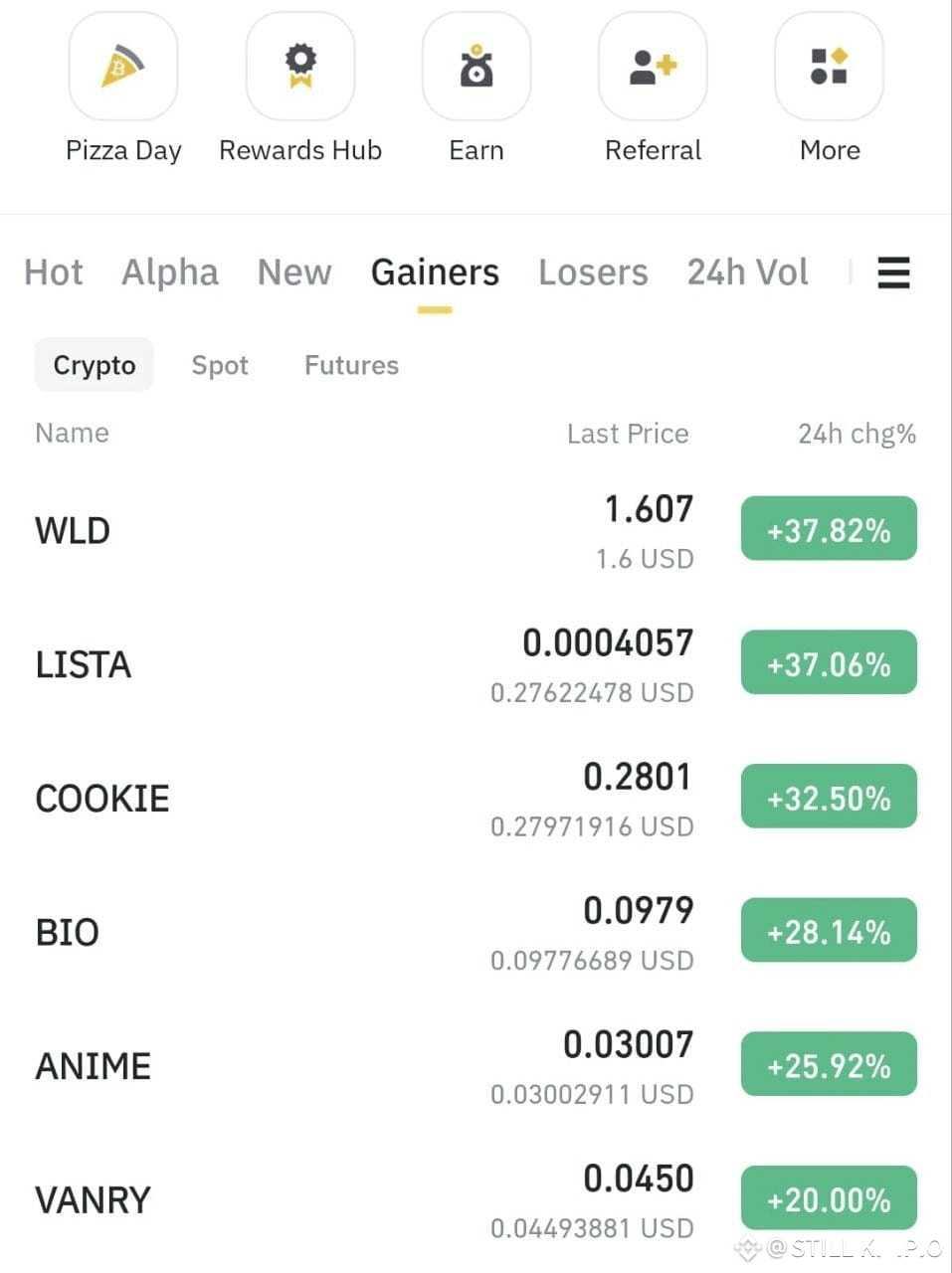Open the Pizza Day shortcut
Image resolution: width=952 pixels, height=1273 pixels.
point(123,90)
